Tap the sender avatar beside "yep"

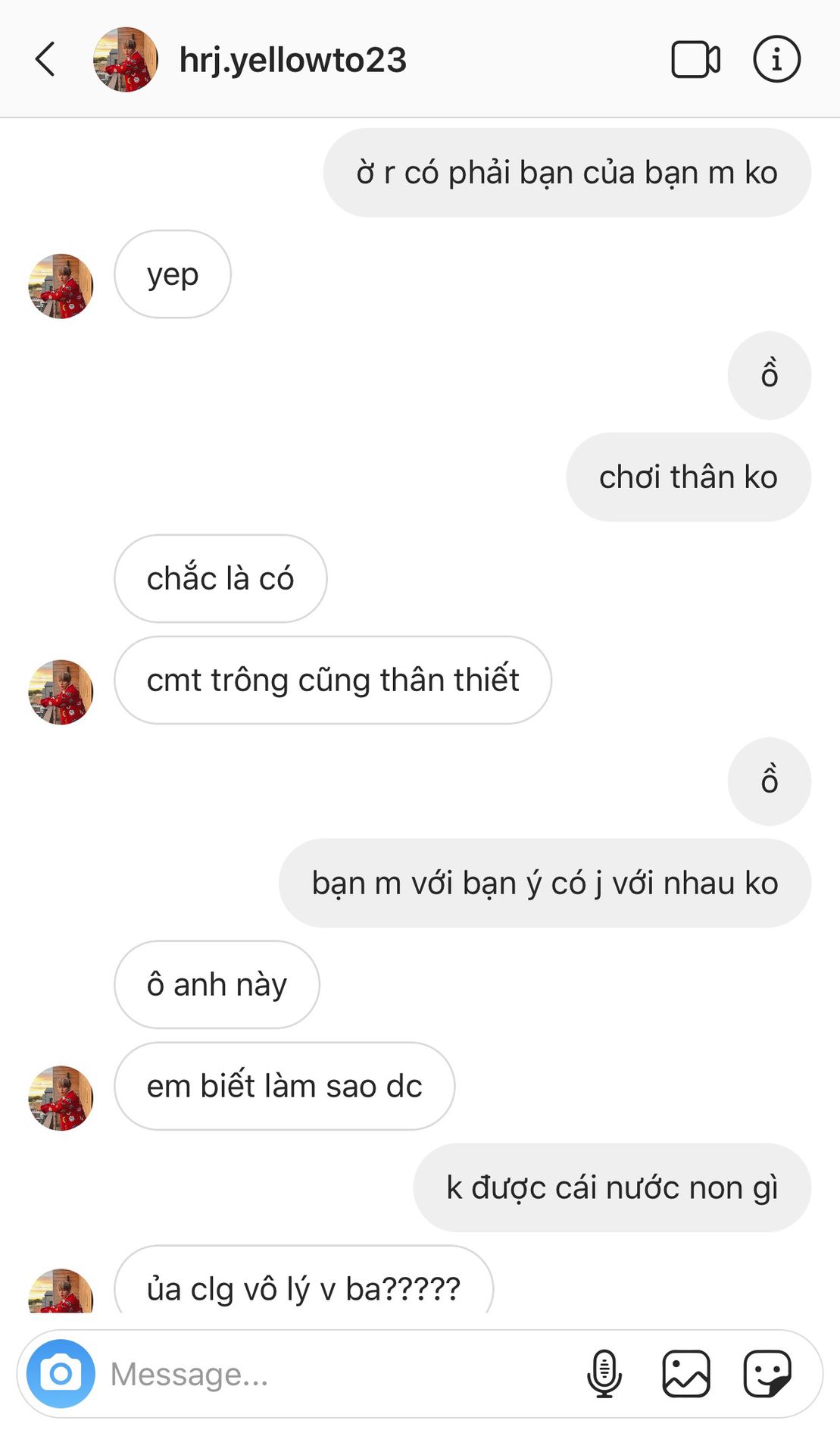tap(61, 286)
